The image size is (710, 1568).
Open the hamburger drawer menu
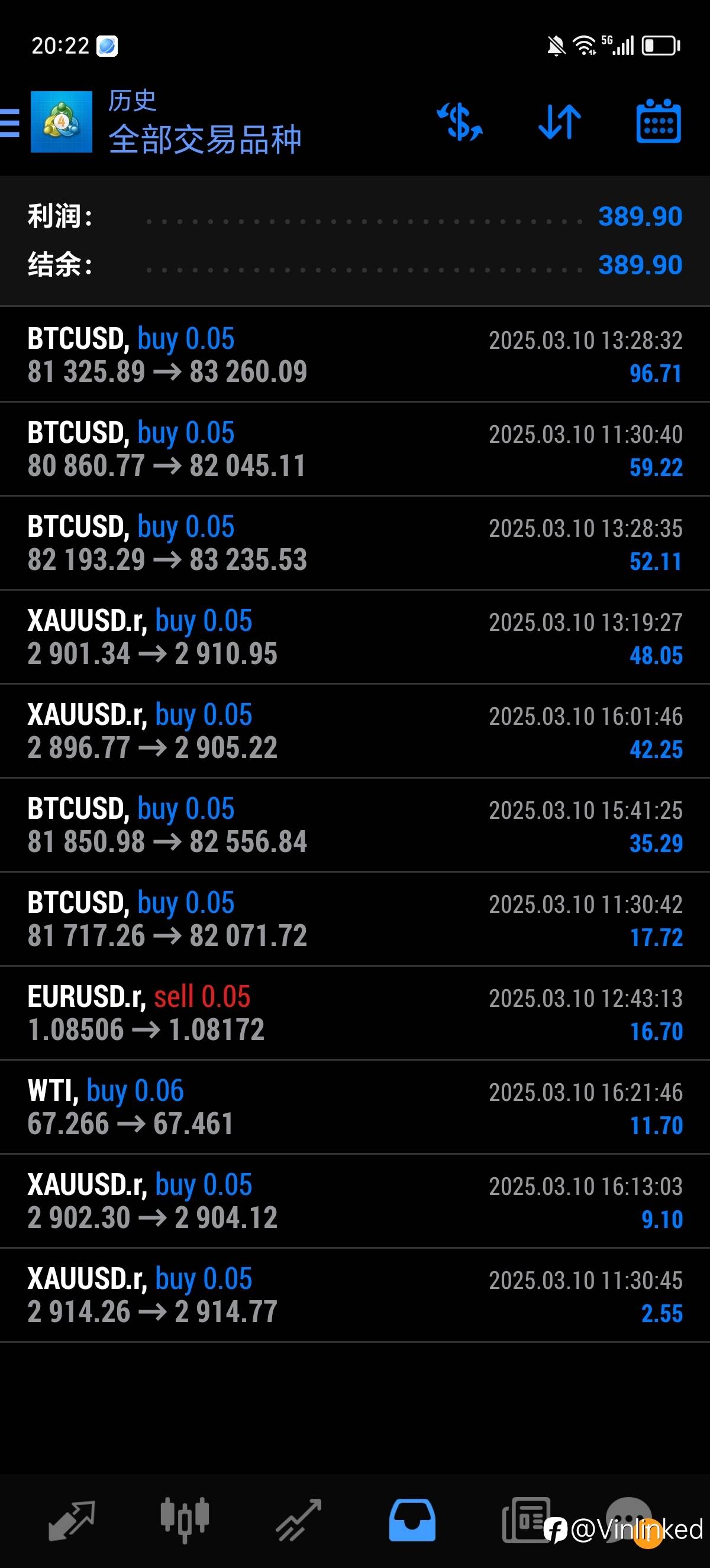pyautogui.click(x=10, y=122)
